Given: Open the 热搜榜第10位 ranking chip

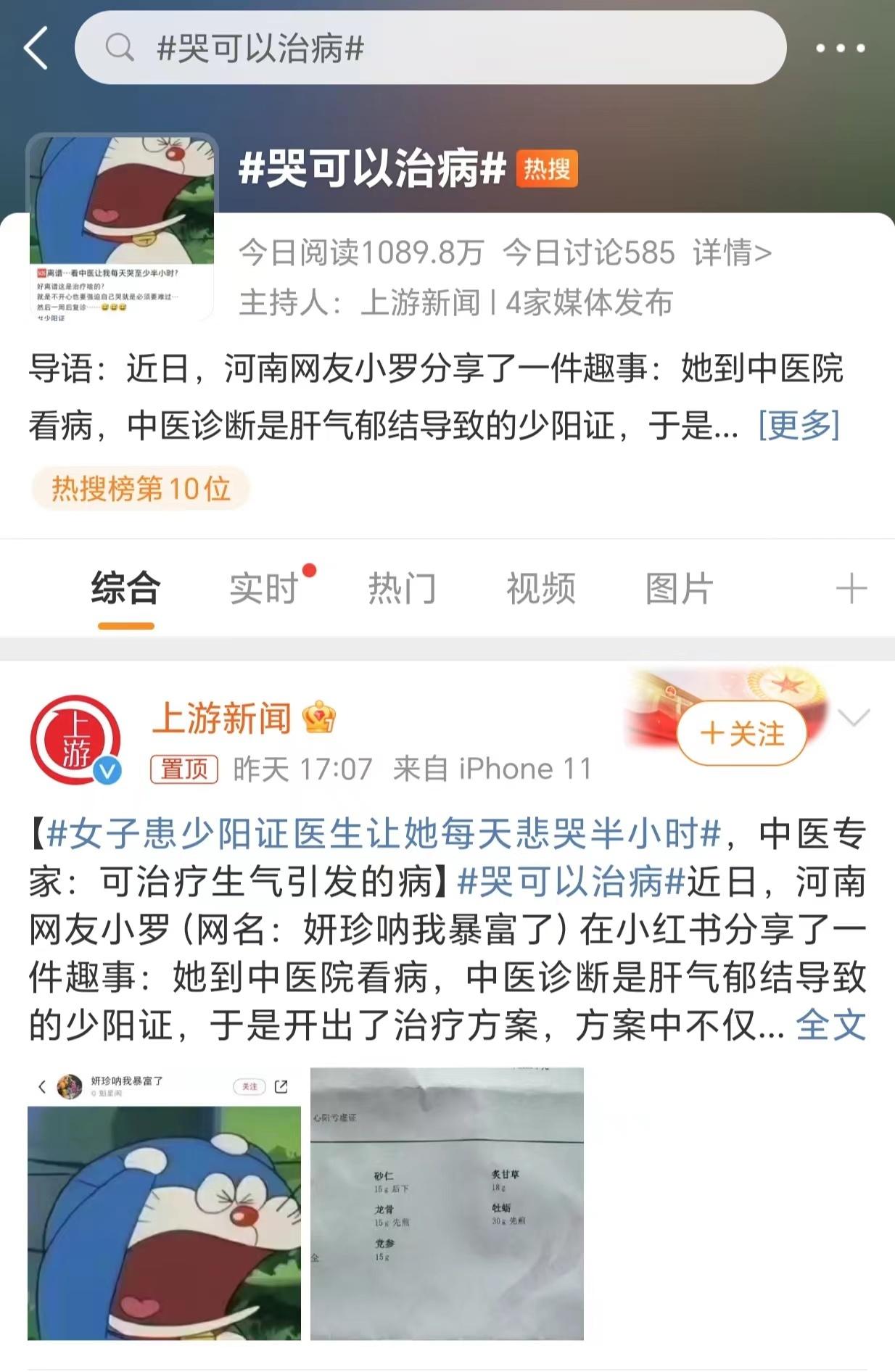Looking at the screenshot, I should tap(141, 488).
